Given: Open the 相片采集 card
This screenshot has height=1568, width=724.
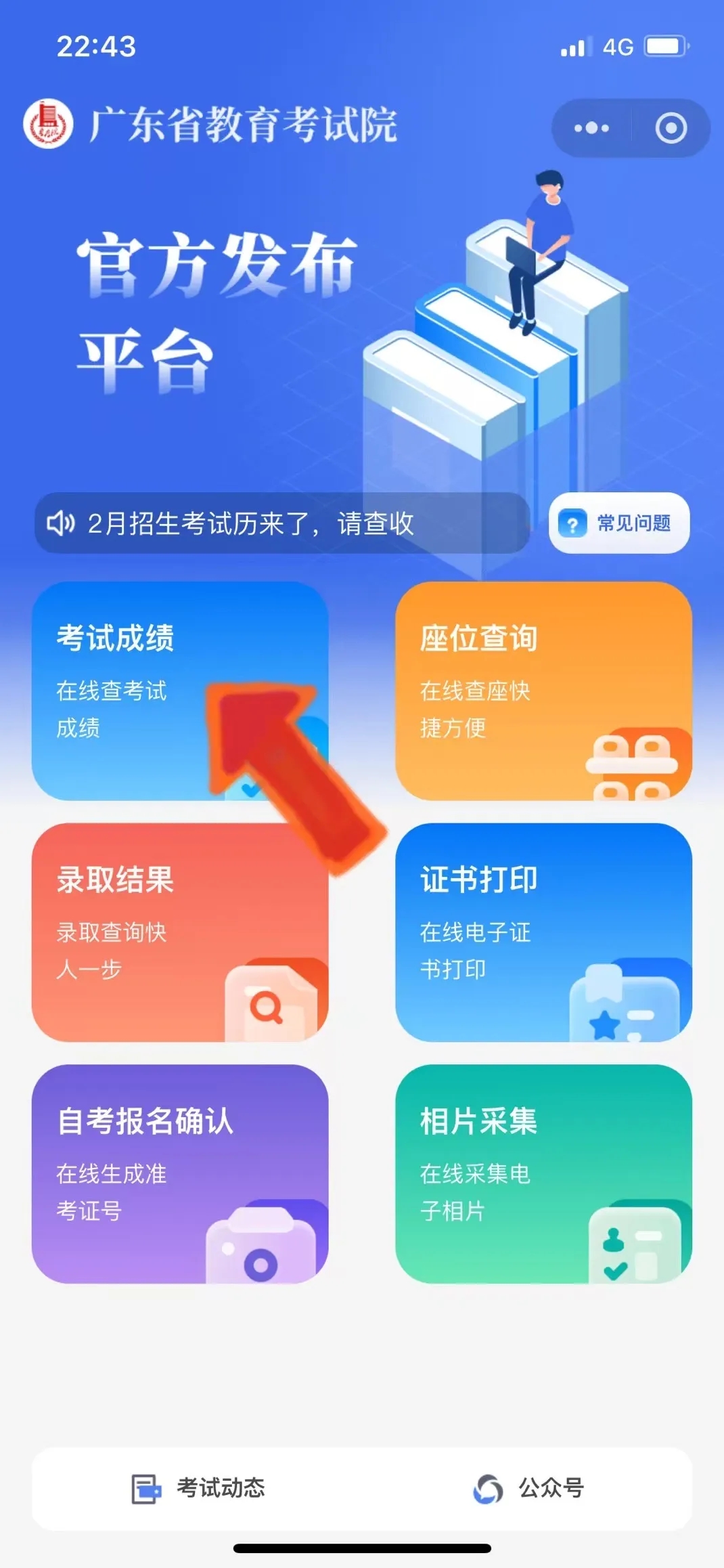Looking at the screenshot, I should coord(543,1173).
